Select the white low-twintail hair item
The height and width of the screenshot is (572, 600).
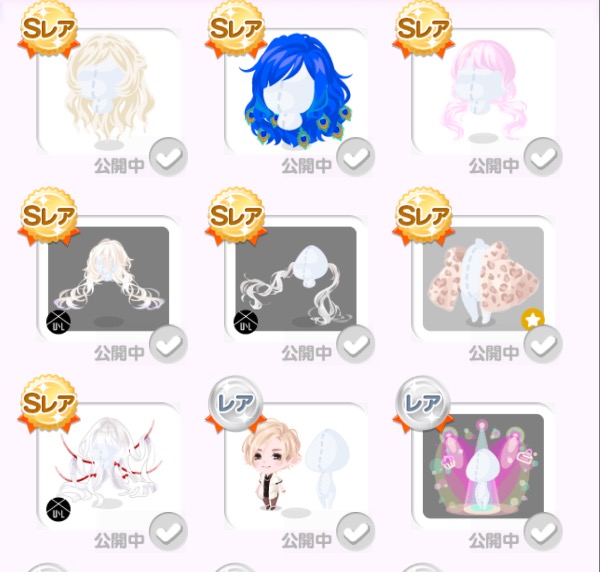pyautogui.click(x=108, y=278)
